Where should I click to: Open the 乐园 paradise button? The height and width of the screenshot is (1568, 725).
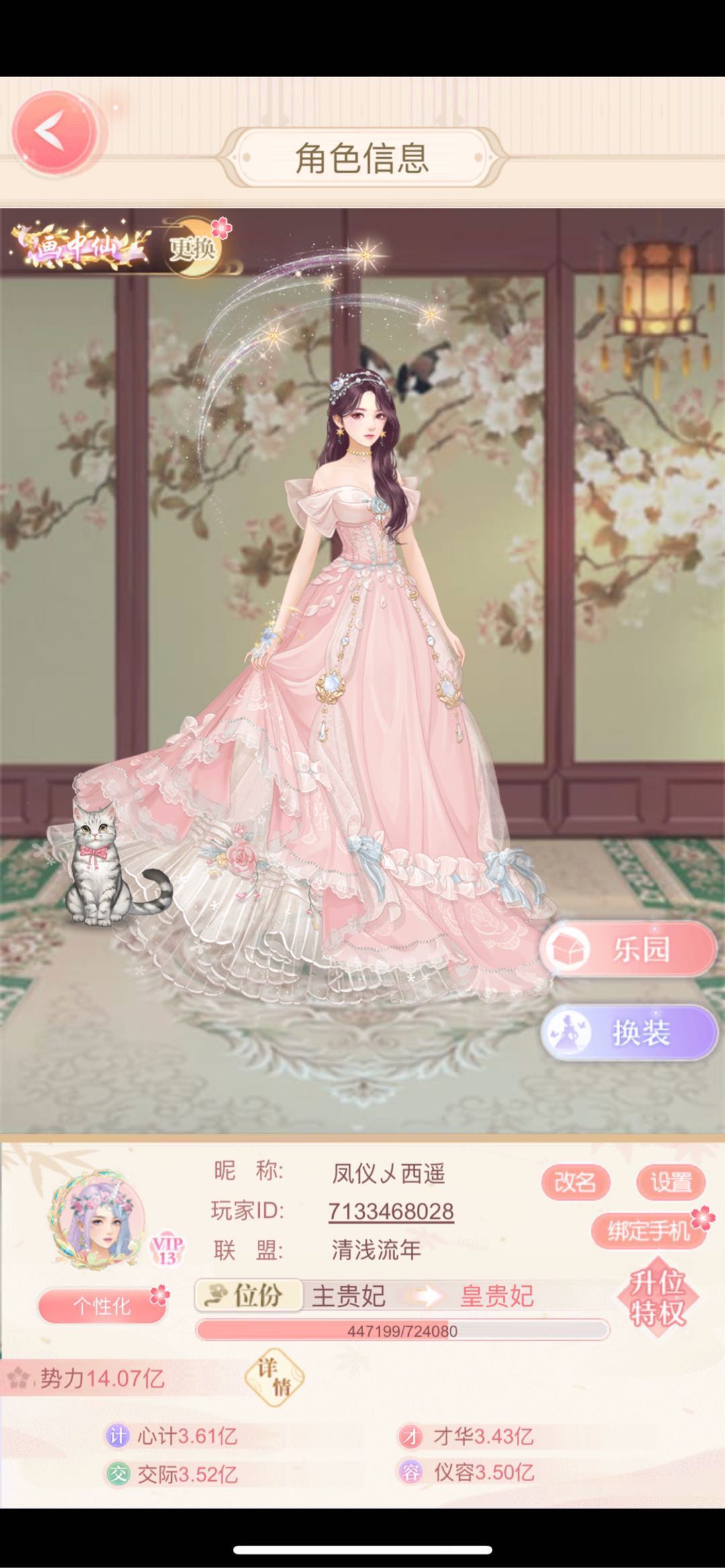[x=628, y=949]
